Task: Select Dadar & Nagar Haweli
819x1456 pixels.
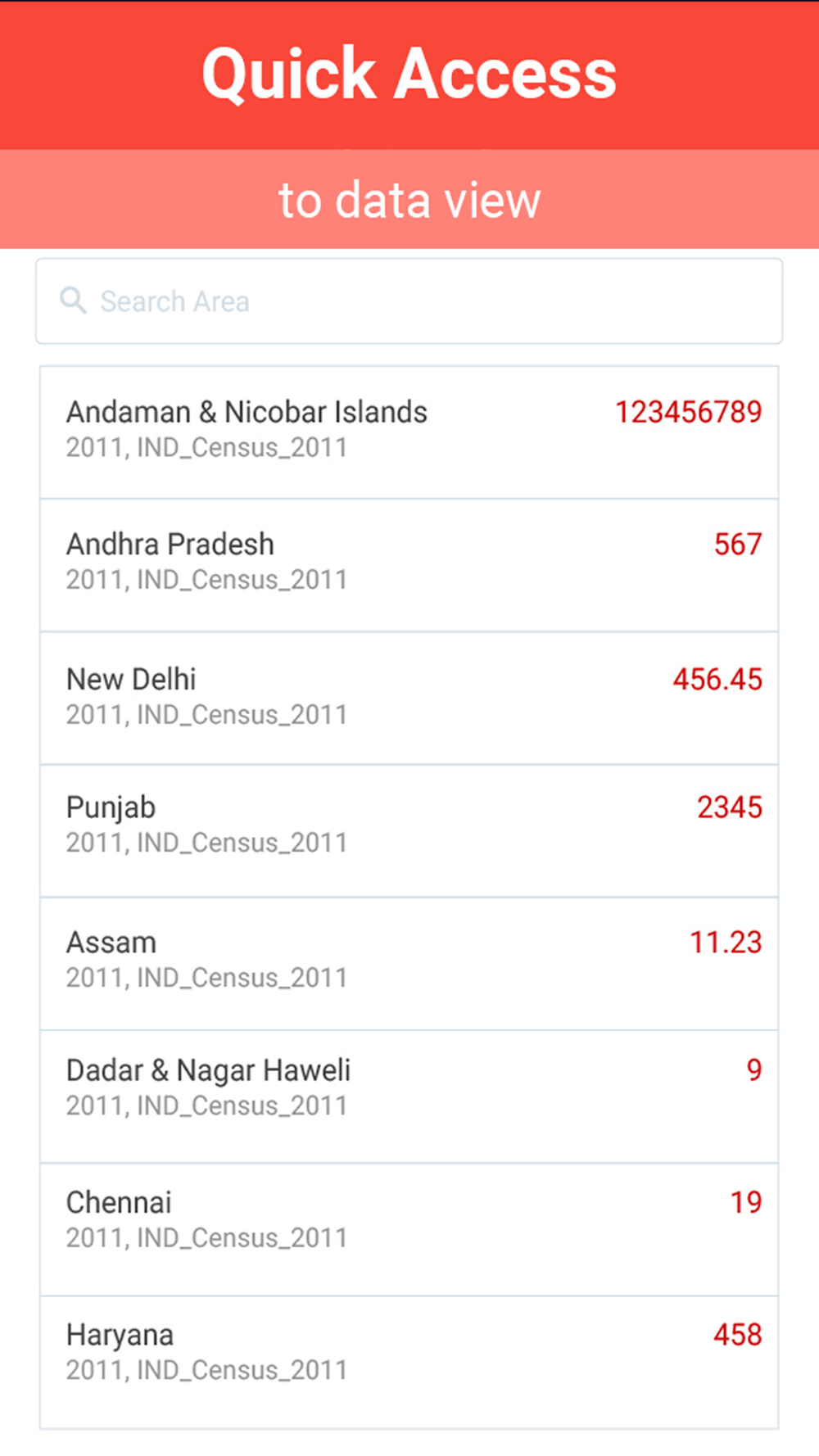Action: point(409,1097)
